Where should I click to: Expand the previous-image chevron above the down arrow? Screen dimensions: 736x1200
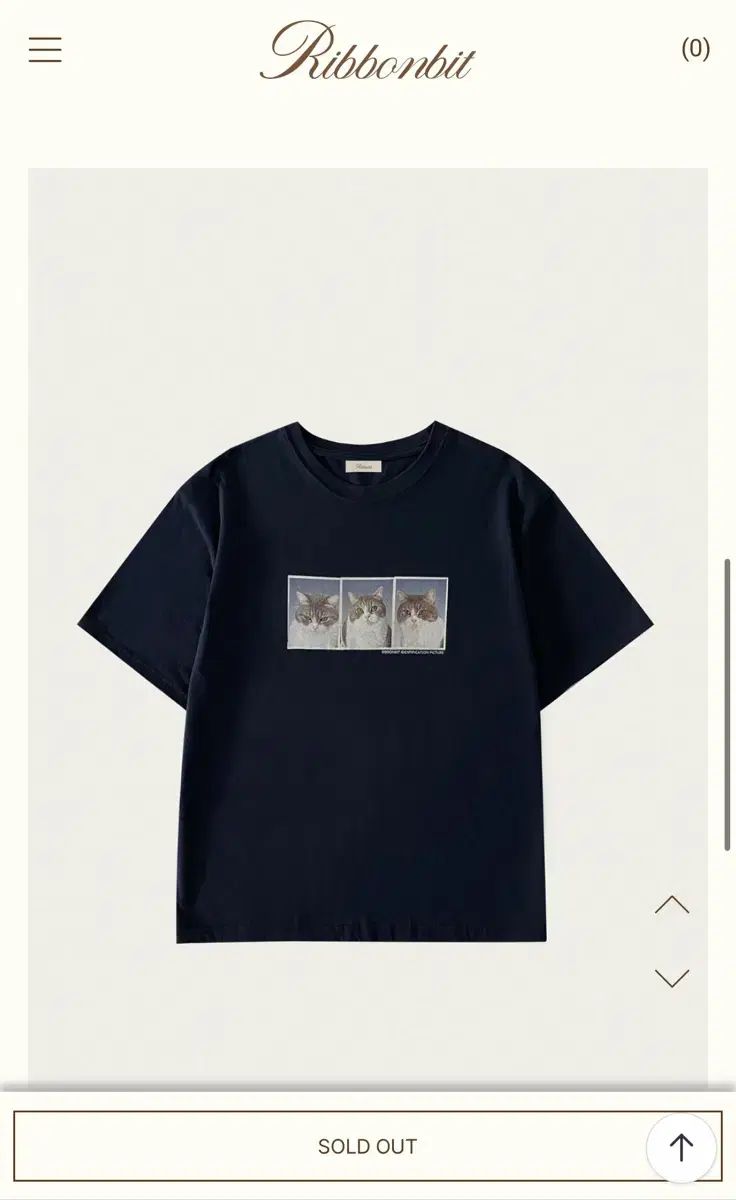(x=671, y=906)
